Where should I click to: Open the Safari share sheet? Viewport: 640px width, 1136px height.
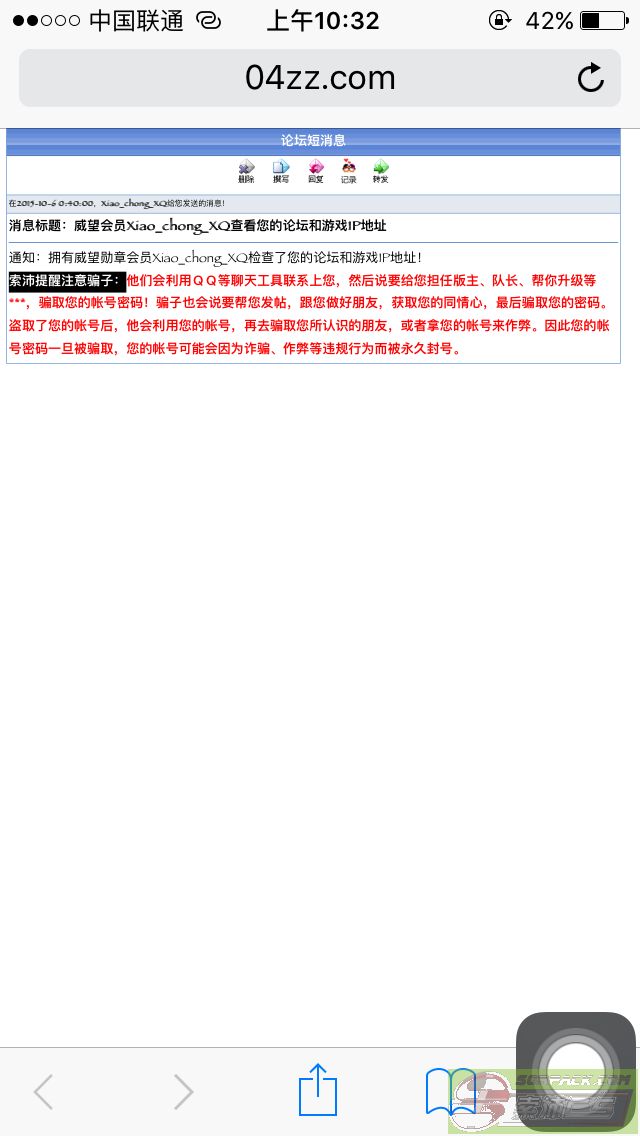tap(318, 1089)
